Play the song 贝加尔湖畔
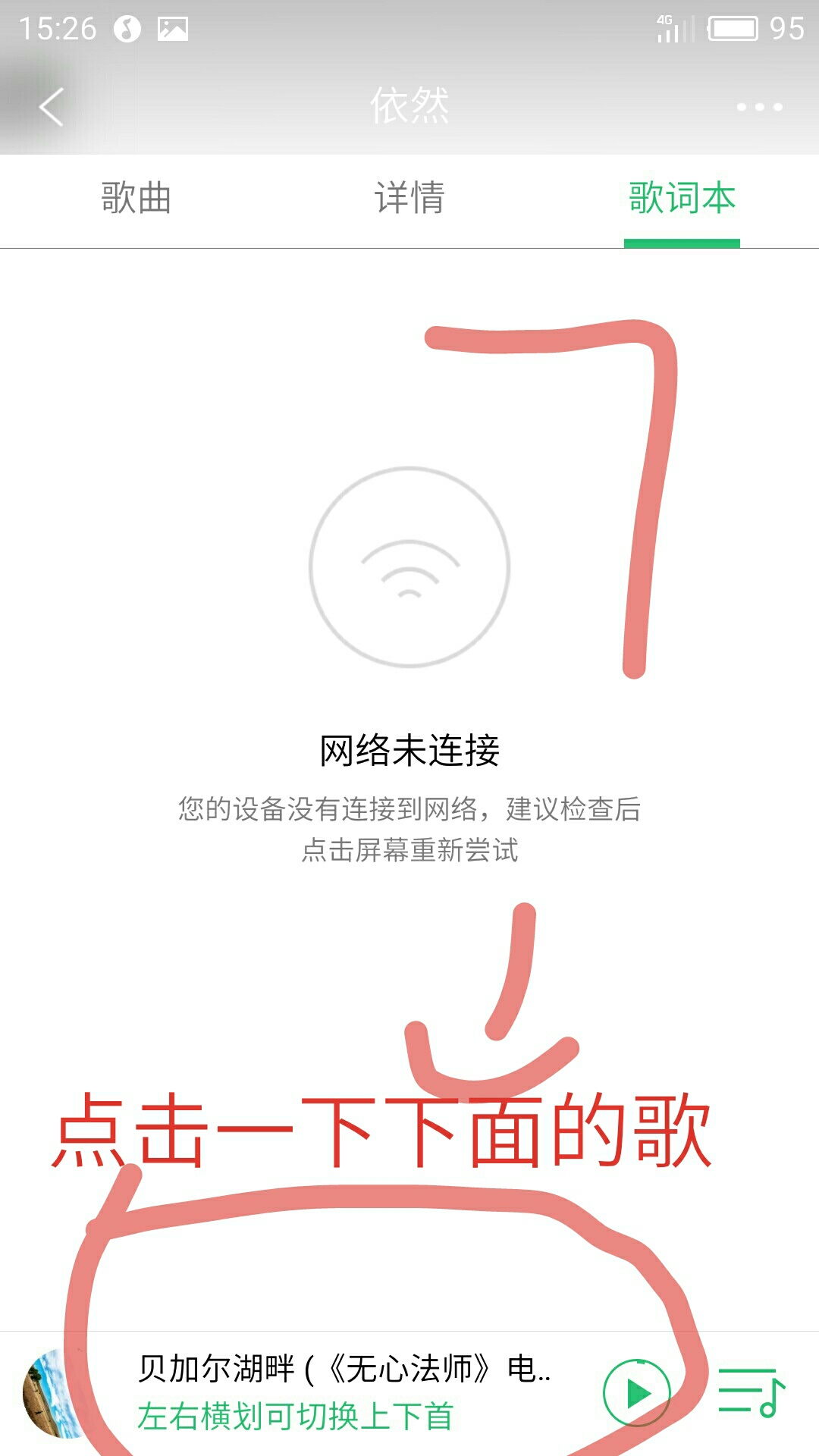Viewport: 819px width, 1456px height. coord(637,1392)
